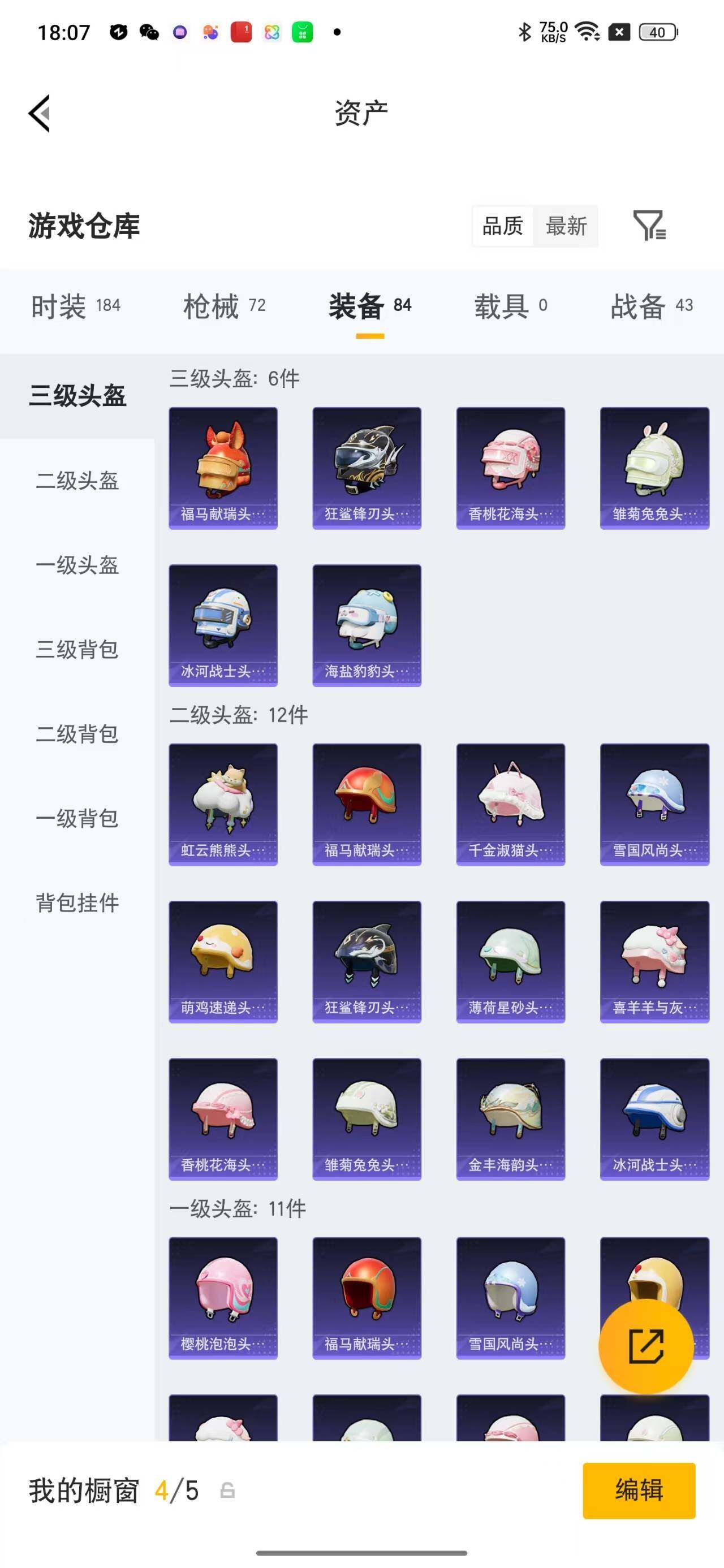Viewport: 724px width, 1568px height.
Task: Sort the warehouse by 品质
Action: [502, 226]
